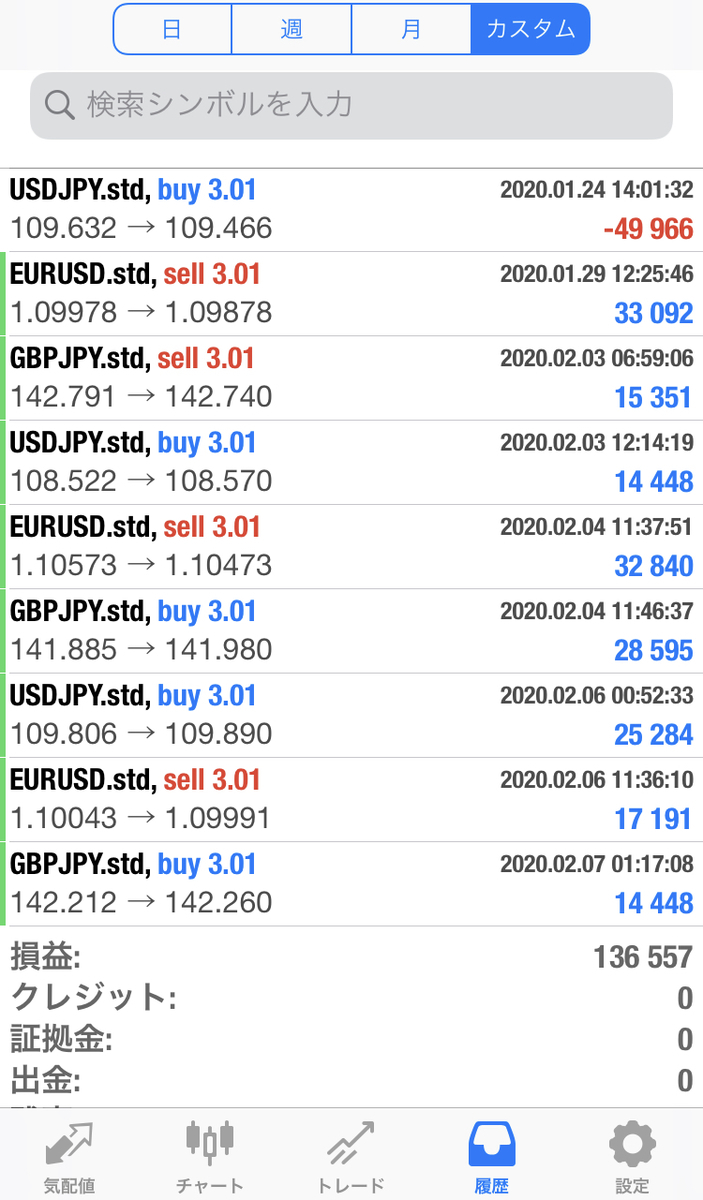Tap the 検索シンボルを入力 search field
Viewport: 703px width, 1200px height.
tap(351, 105)
